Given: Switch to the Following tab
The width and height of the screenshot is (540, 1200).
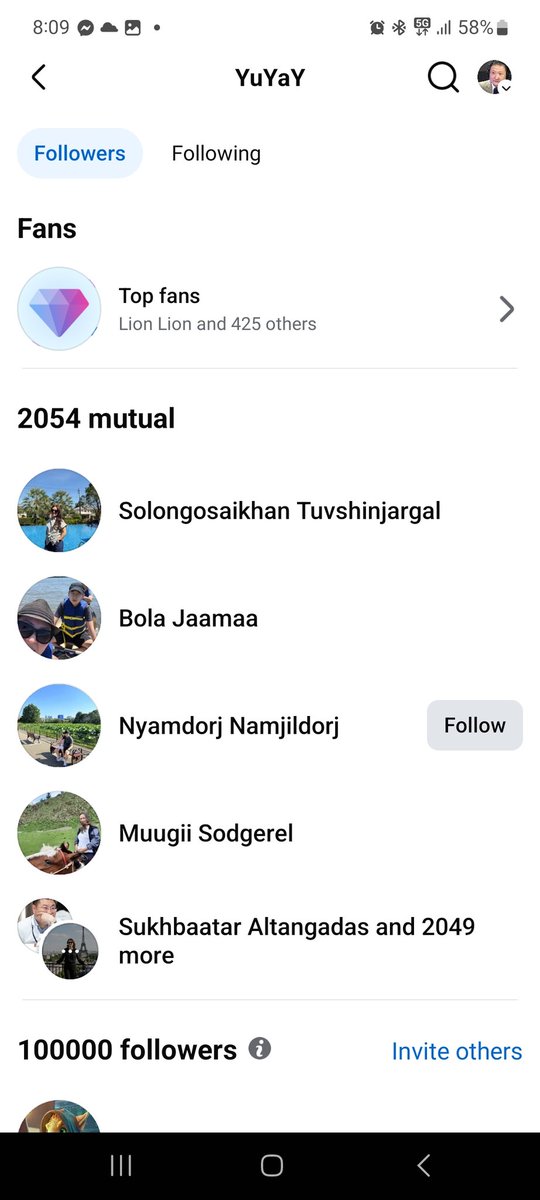Looking at the screenshot, I should (x=216, y=153).
